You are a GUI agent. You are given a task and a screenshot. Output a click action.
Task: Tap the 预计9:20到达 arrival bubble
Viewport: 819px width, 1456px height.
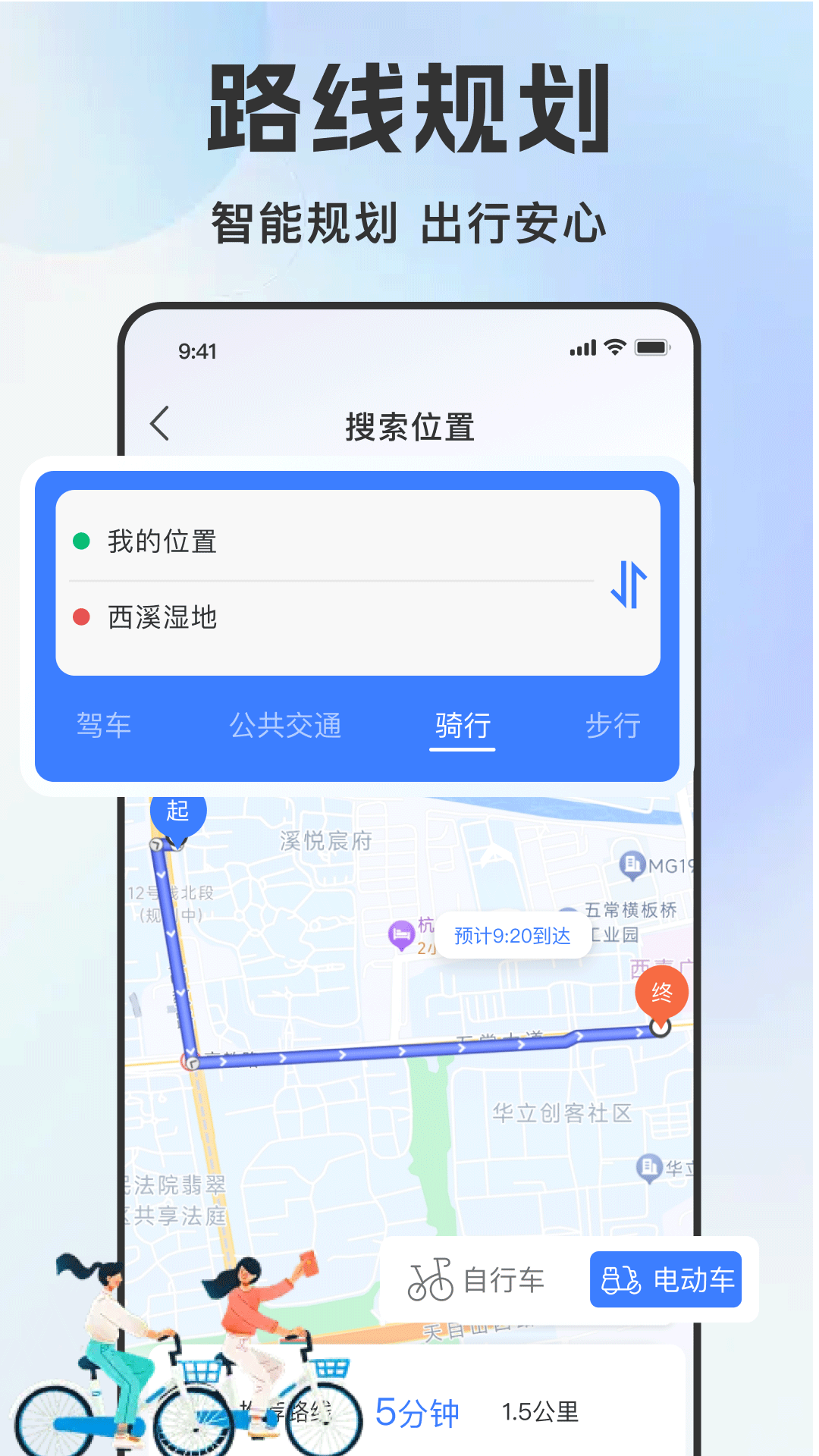click(513, 934)
